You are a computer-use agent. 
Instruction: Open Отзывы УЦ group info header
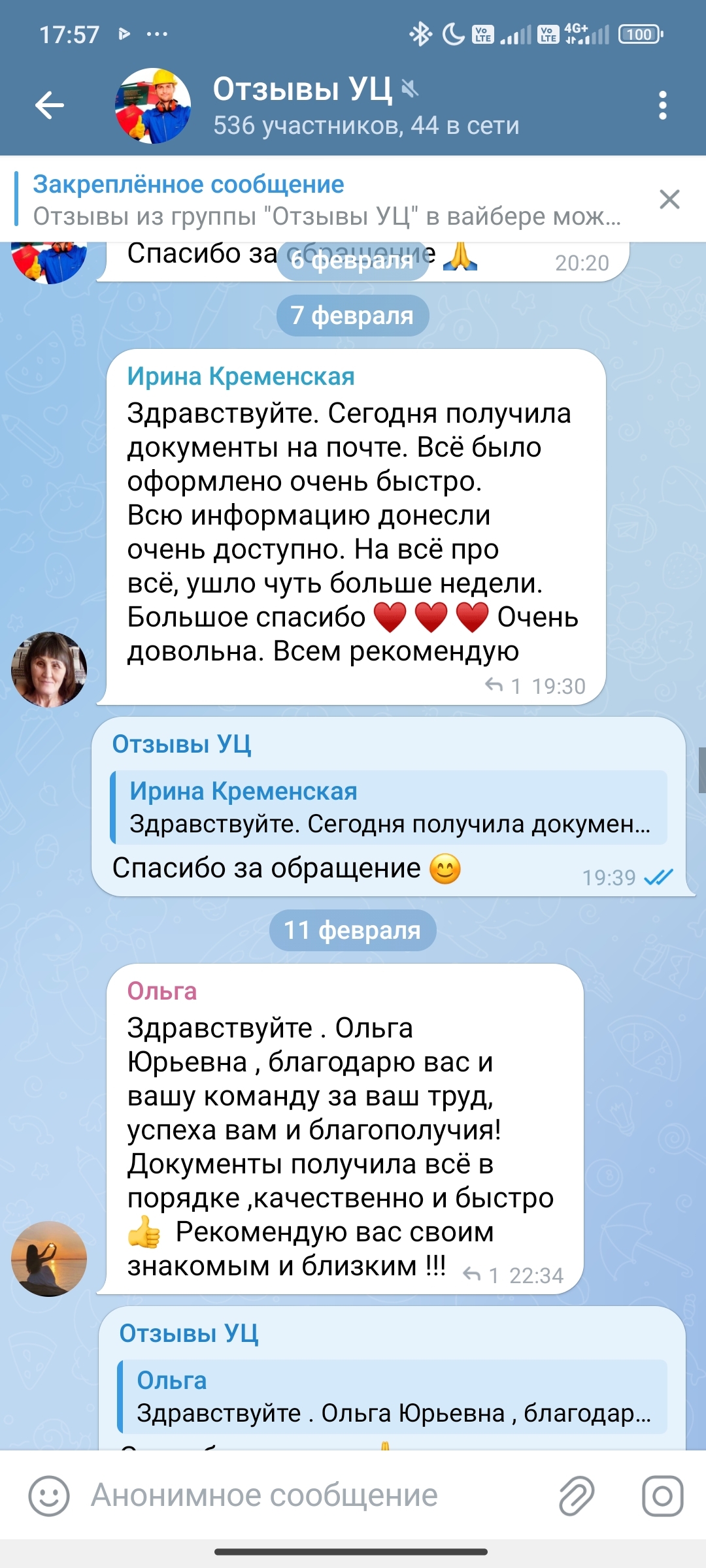(x=366, y=106)
